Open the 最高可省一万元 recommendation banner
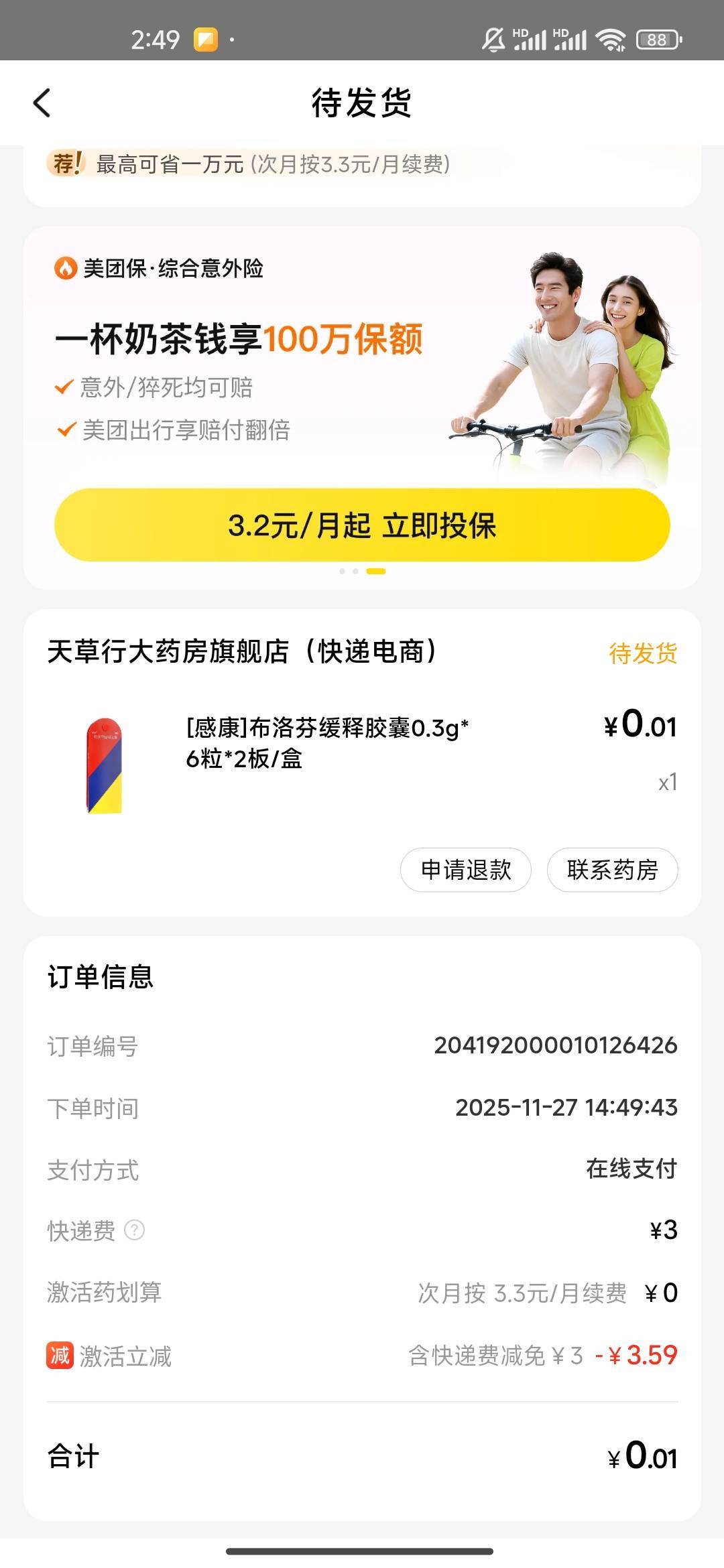 click(x=272, y=164)
